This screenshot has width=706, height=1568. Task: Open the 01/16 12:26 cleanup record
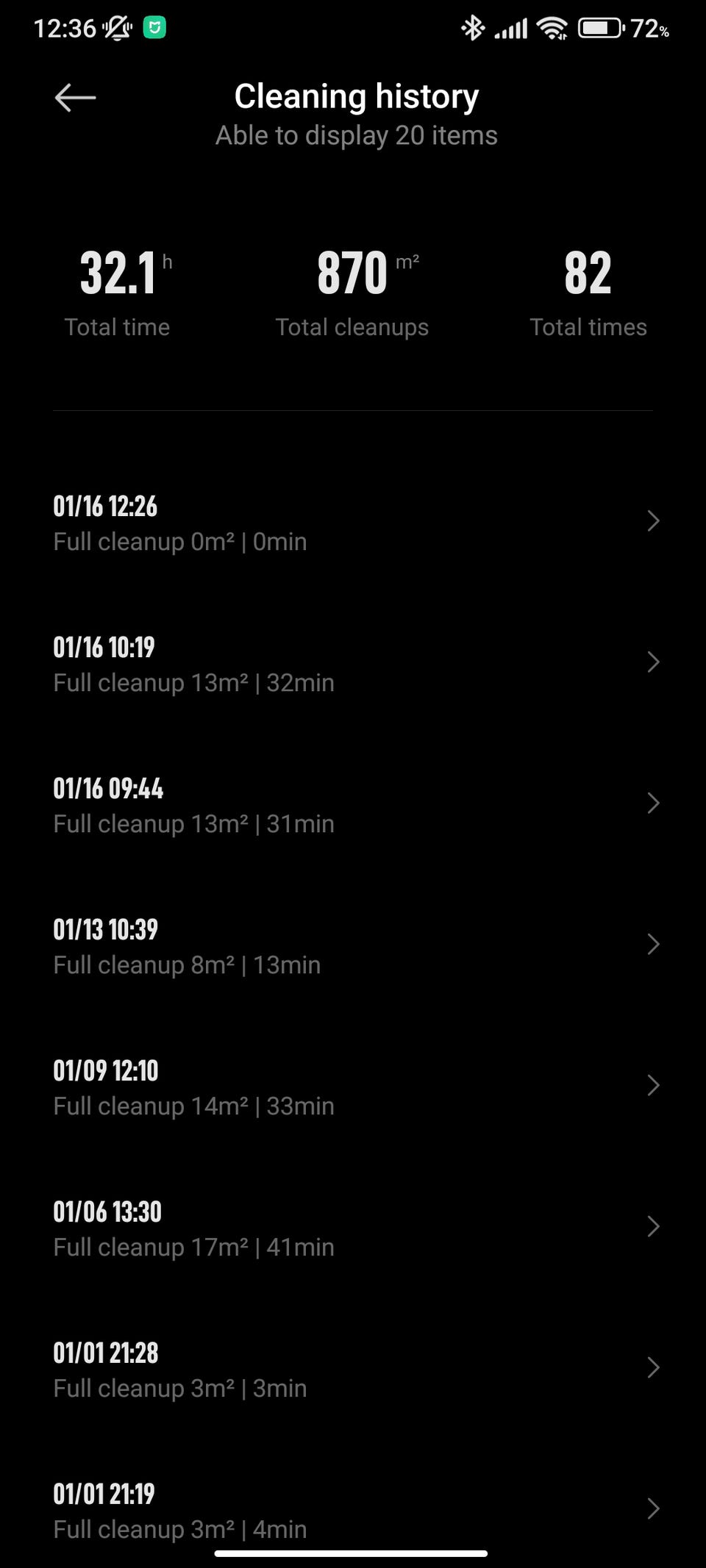[353, 522]
